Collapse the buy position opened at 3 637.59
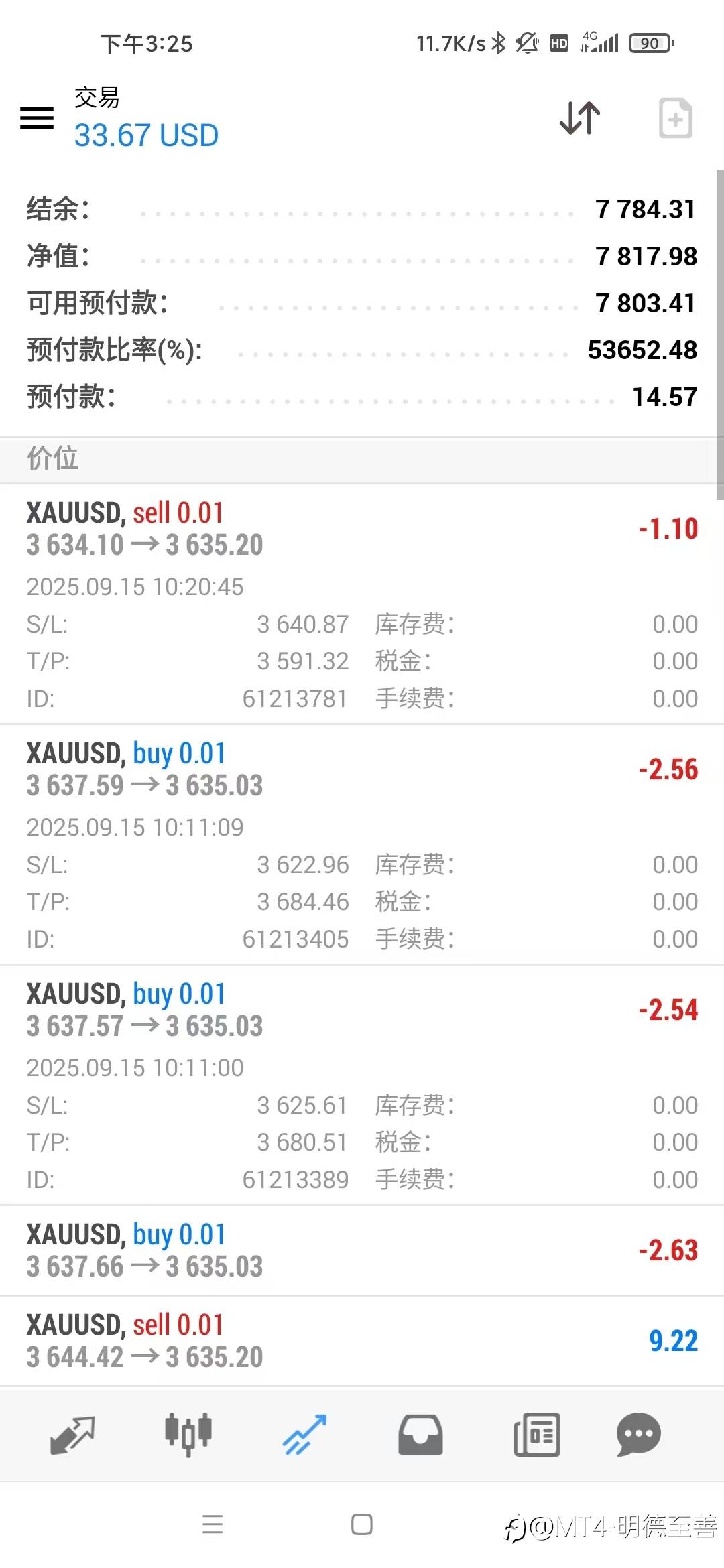Screen dimensions: 724x1568 coord(362,770)
